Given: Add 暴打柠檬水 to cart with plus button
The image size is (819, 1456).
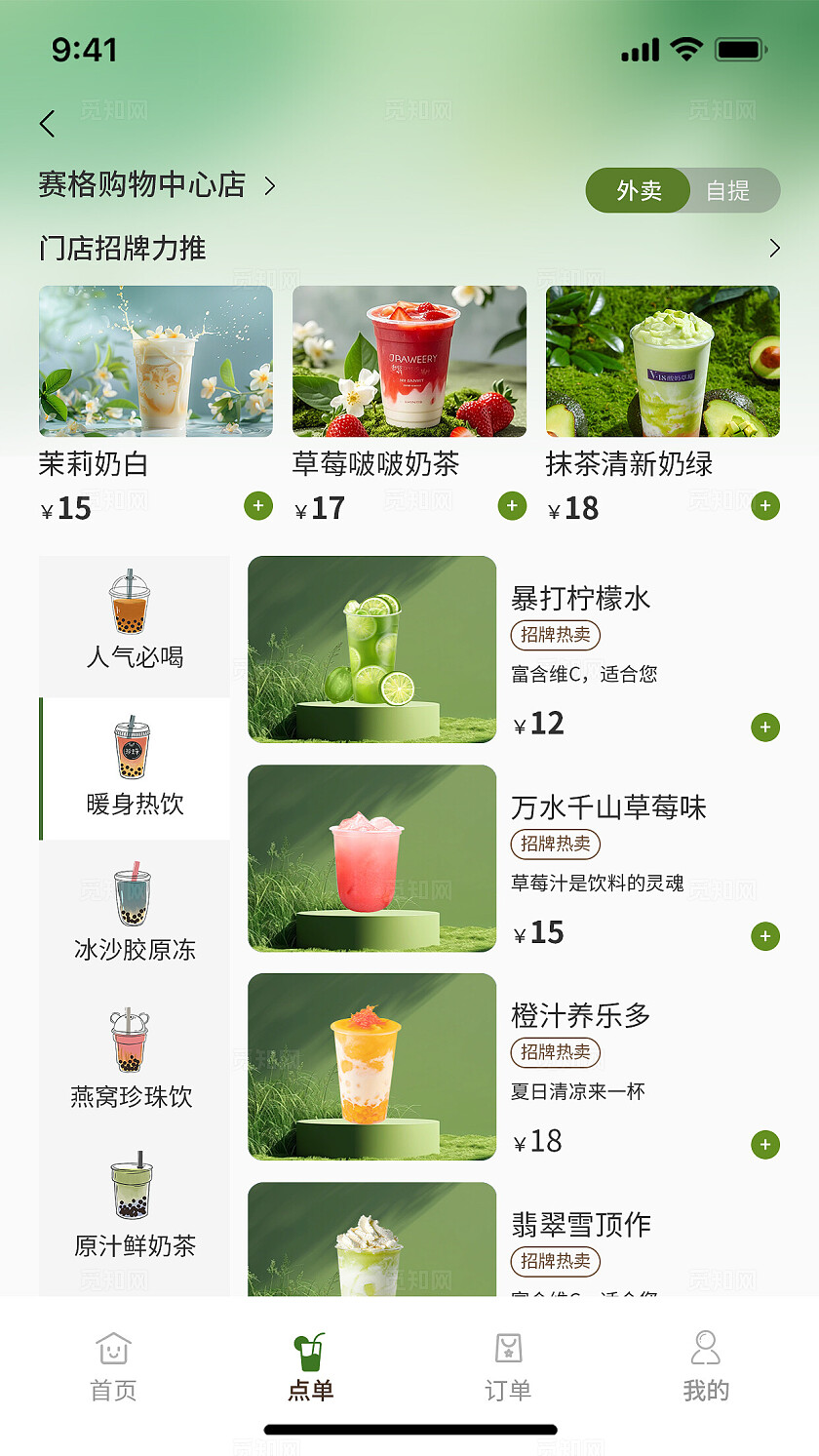Looking at the screenshot, I should [x=766, y=727].
